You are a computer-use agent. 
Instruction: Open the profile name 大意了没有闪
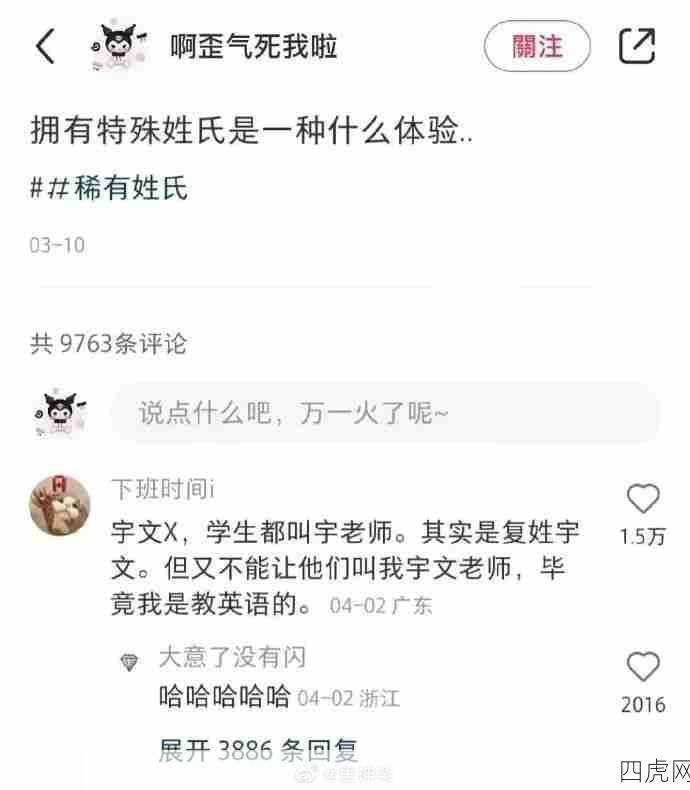[x=232, y=657]
